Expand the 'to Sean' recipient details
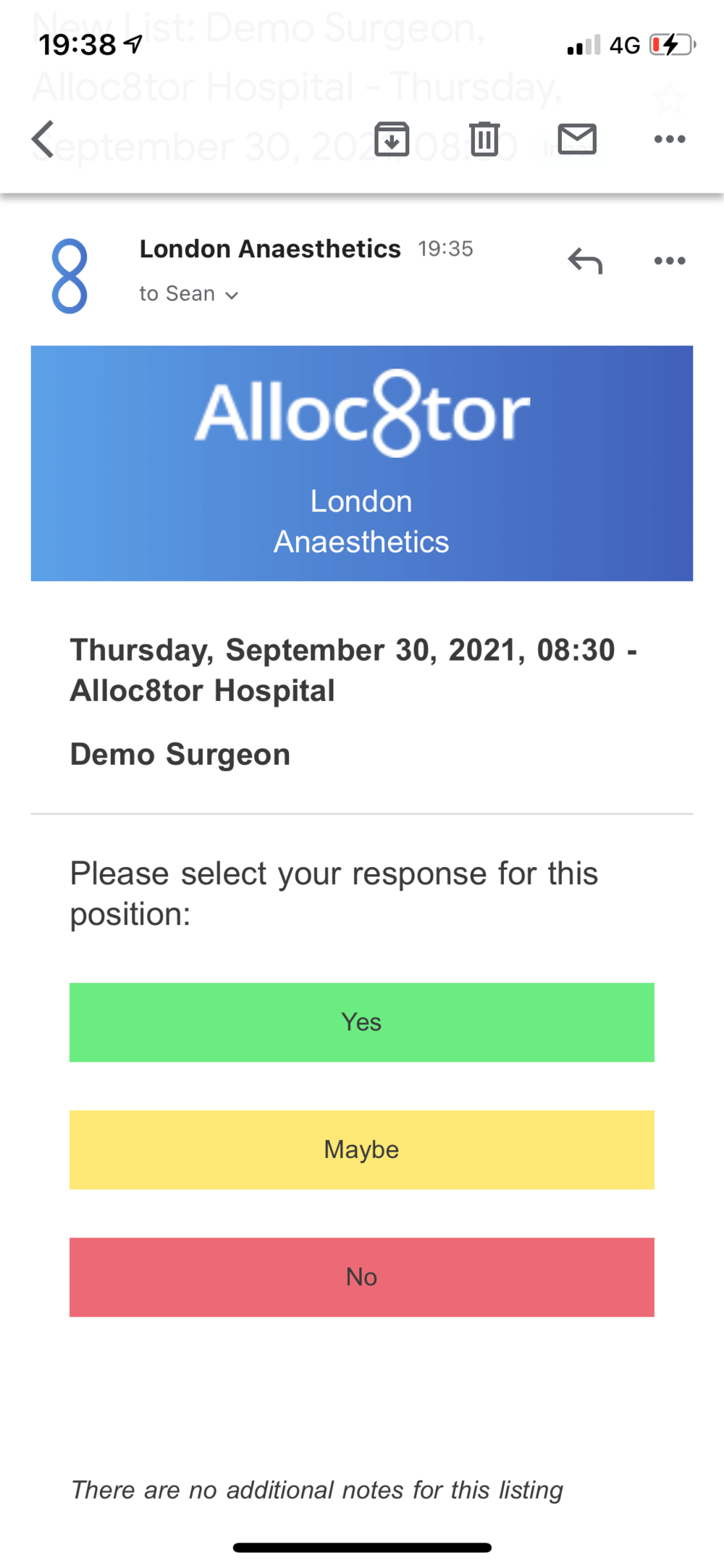This screenshot has width=724, height=1568. [177, 294]
